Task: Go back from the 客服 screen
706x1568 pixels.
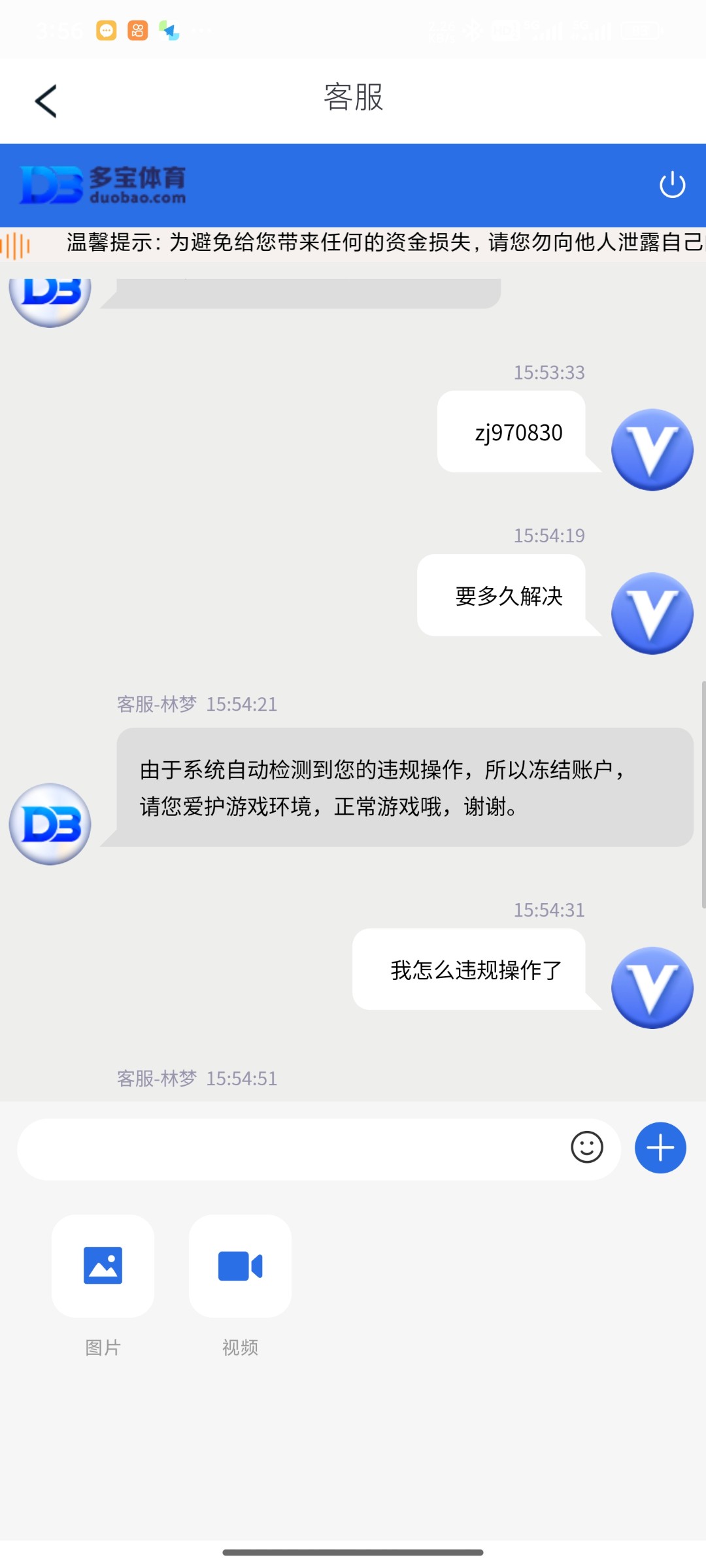Action: point(46,101)
